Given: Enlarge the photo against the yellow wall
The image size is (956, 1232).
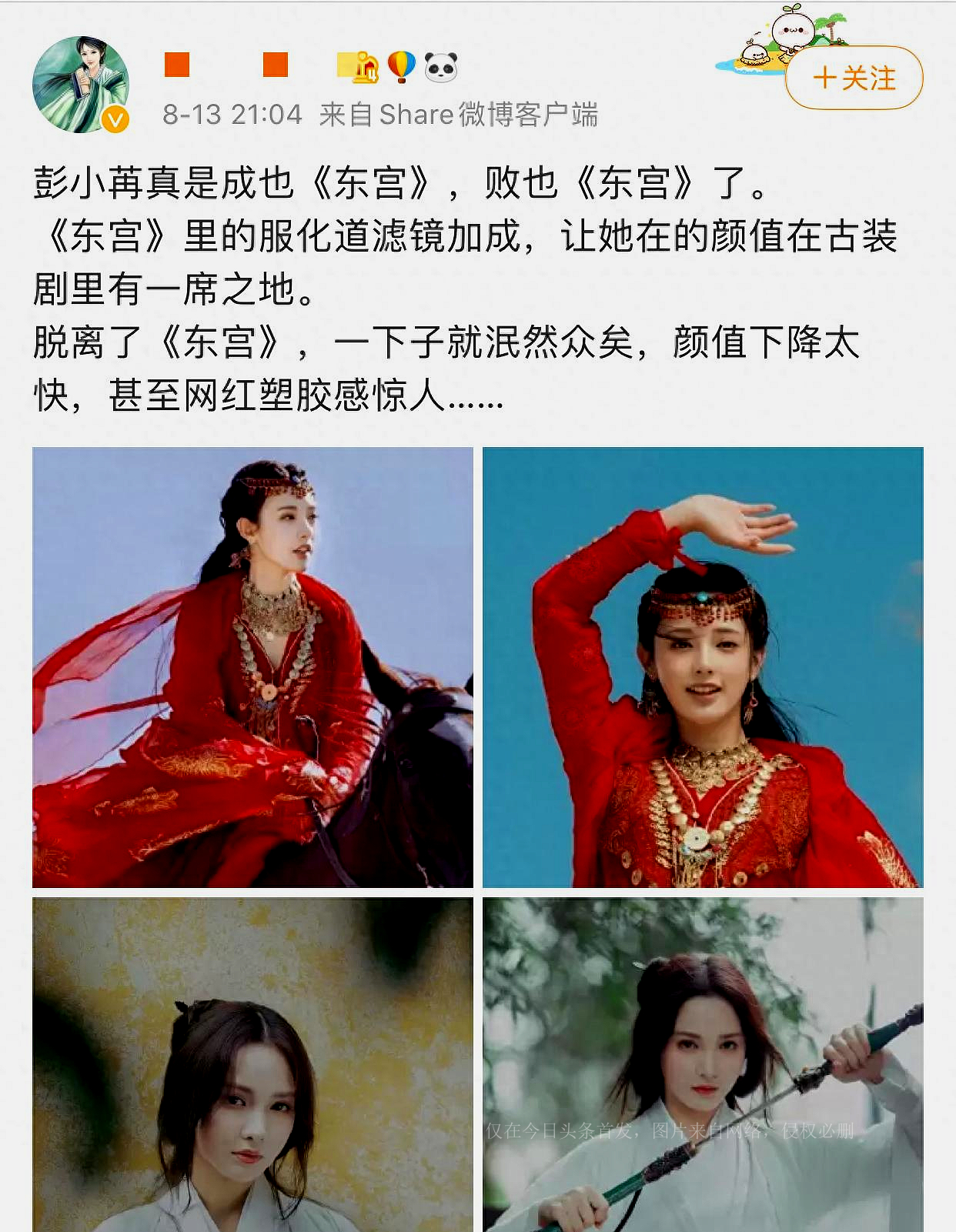Looking at the screenshot, I should [252, 1064].
